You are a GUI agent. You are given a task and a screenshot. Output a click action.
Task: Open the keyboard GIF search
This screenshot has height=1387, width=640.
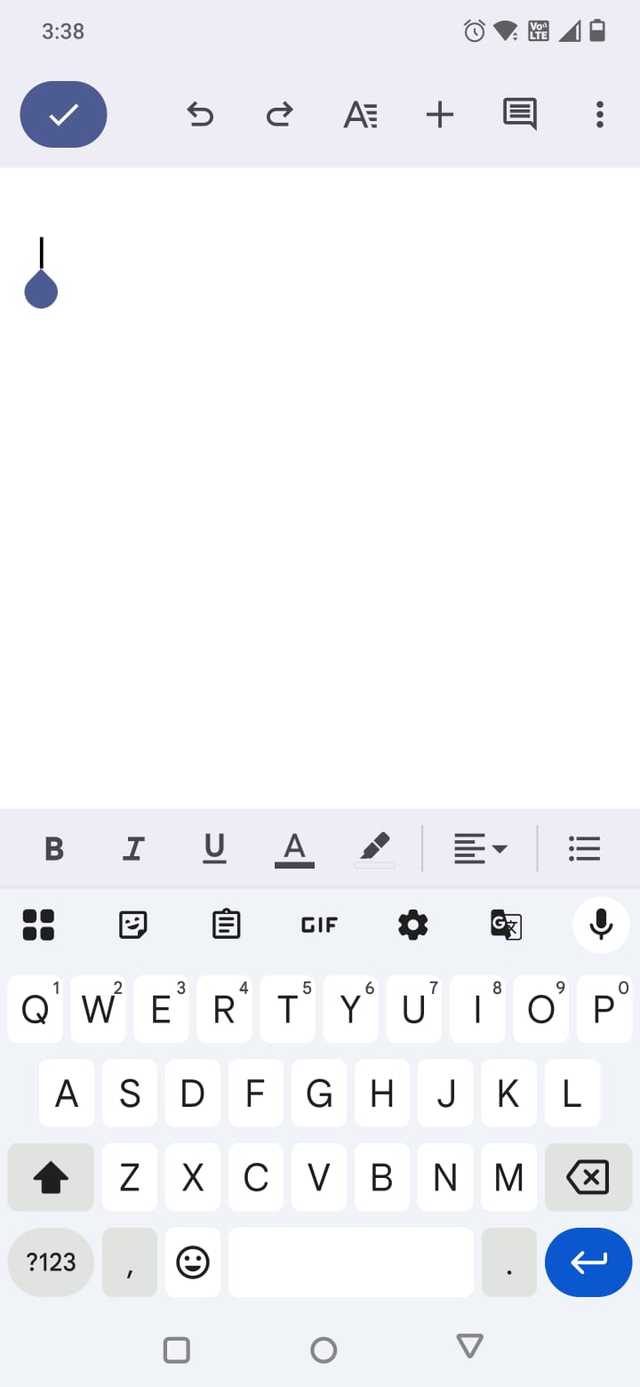319,925
